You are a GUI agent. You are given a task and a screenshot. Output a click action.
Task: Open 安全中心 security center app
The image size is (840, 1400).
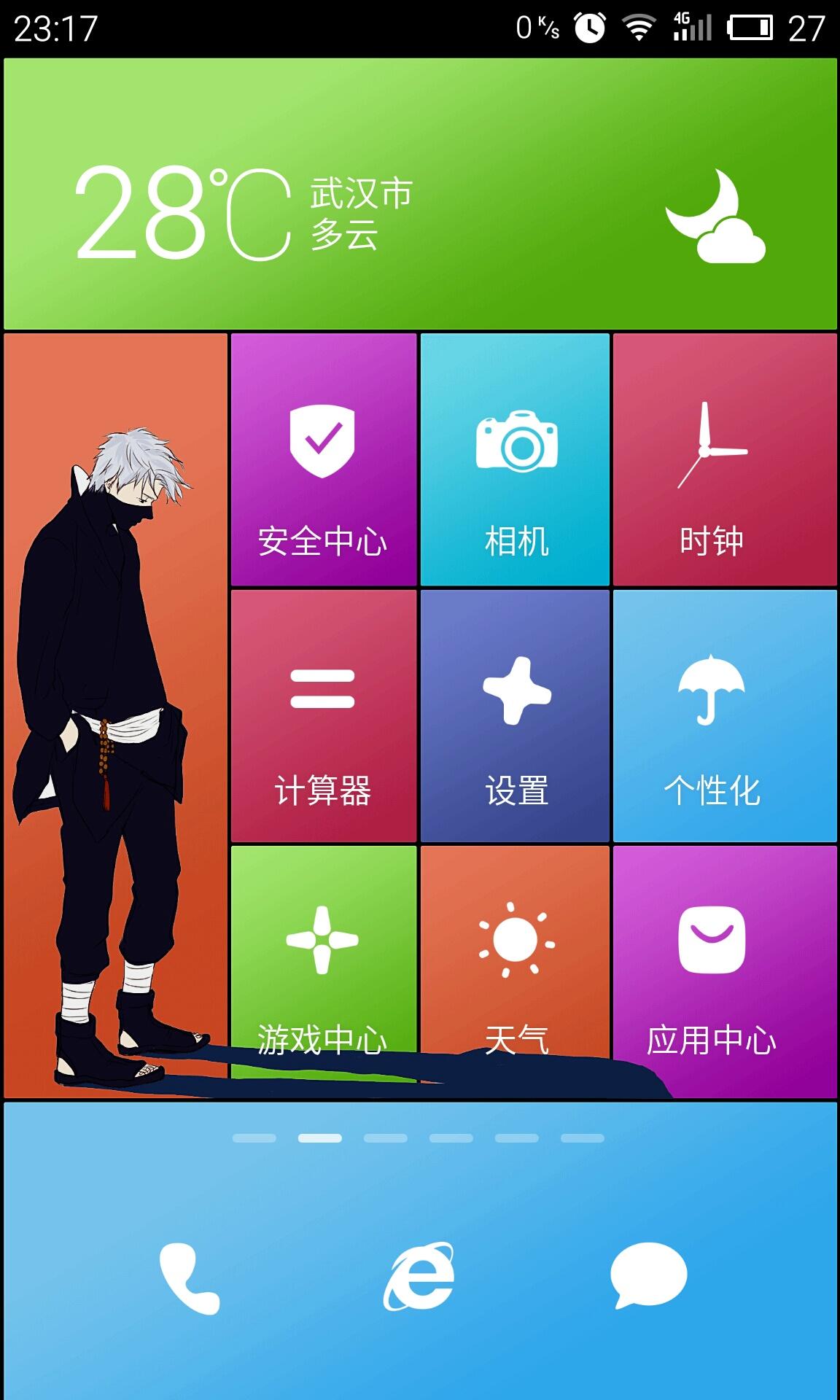click(x=323, y=461)
